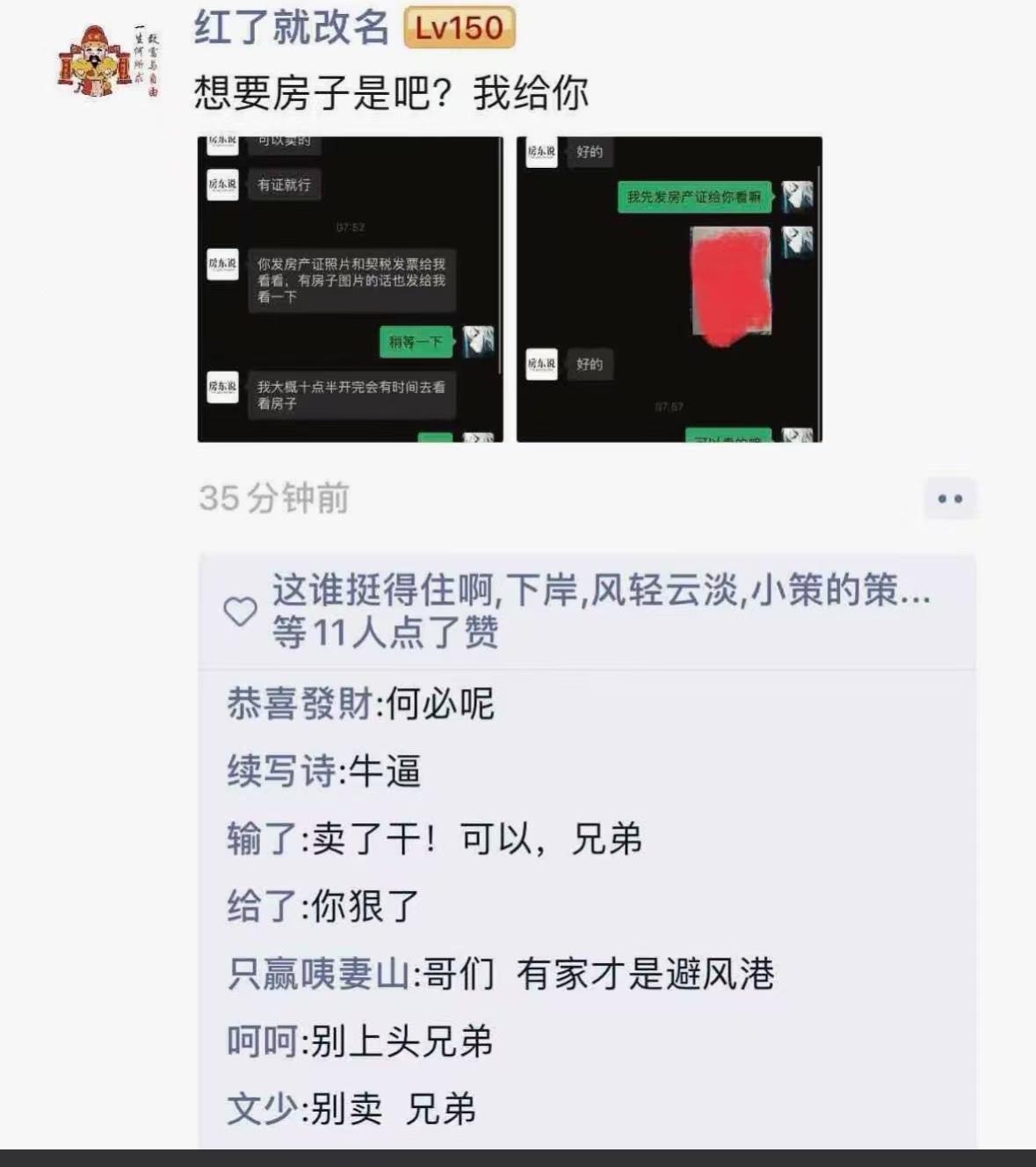The image size is (1036, 1167).
Task: Open 红了就改名's profile avatar
Action: pyautogui.click(x=107, y=61)
